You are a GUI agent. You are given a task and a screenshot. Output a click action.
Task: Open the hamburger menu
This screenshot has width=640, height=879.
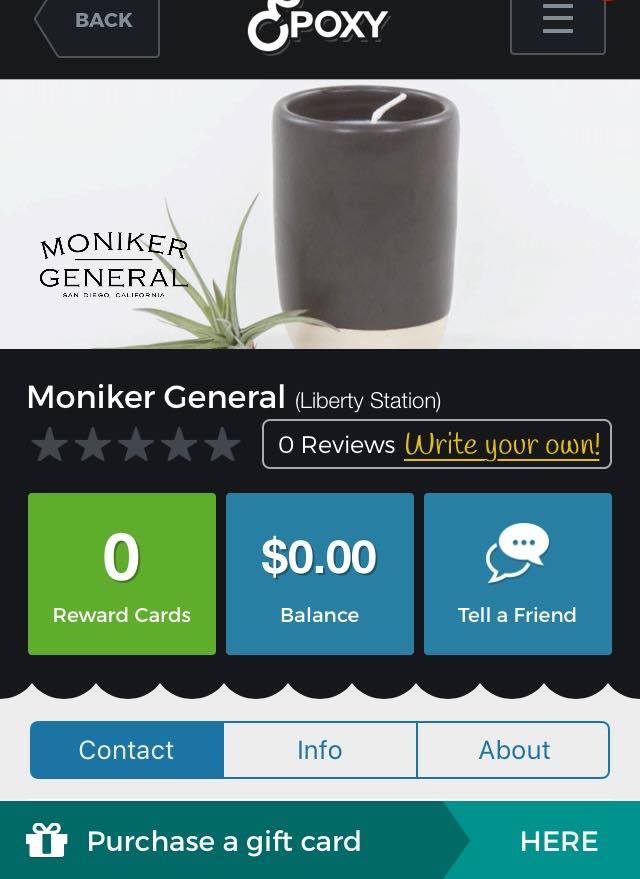click(x=557, y=22)
